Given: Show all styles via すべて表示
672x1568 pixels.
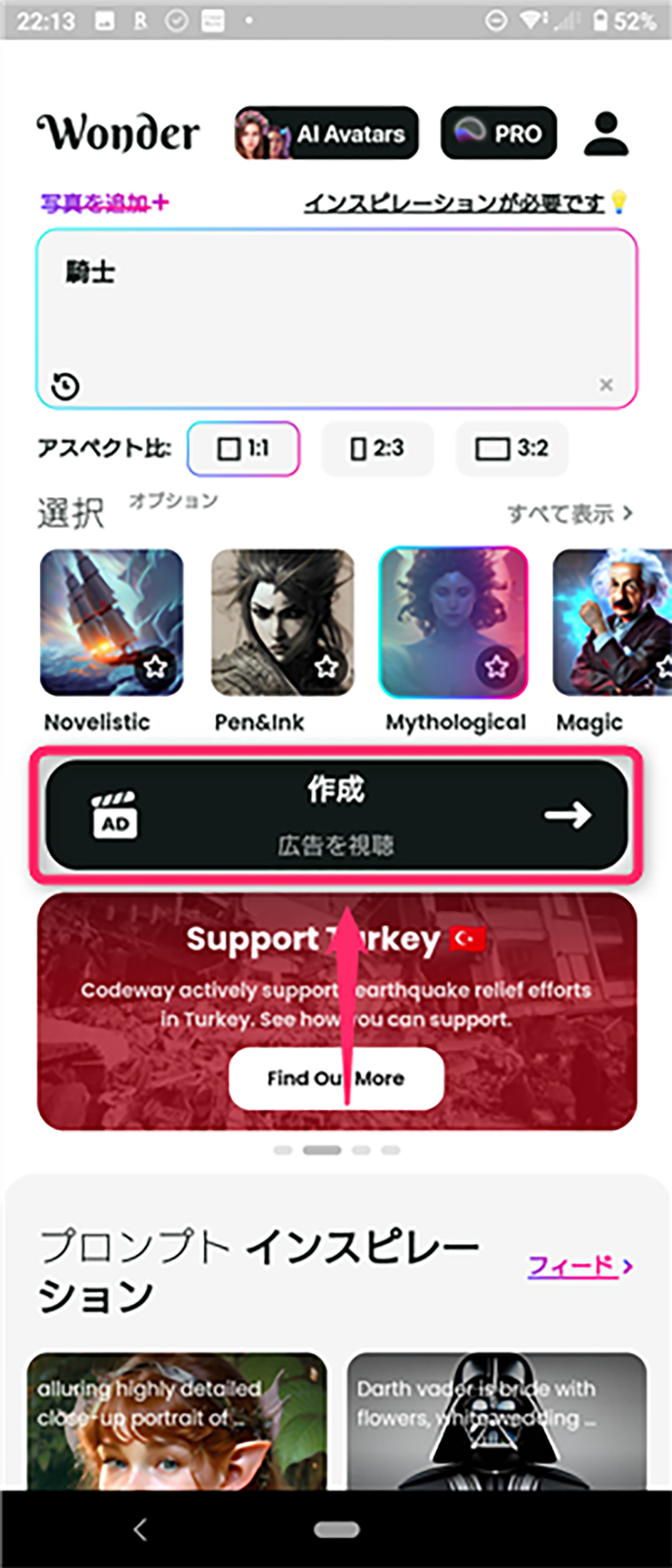Looking at the screenshot, I should 569,514.
